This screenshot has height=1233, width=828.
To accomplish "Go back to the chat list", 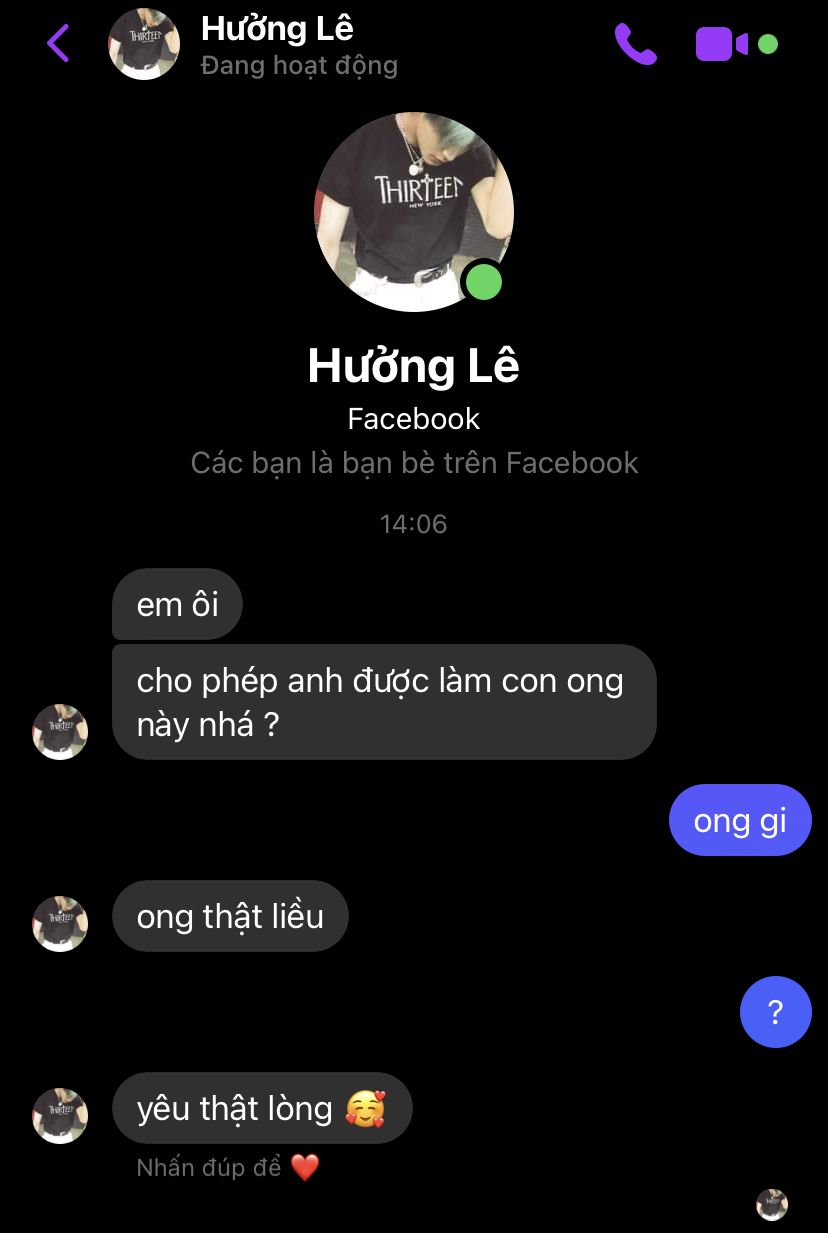I will pos(58,44).
